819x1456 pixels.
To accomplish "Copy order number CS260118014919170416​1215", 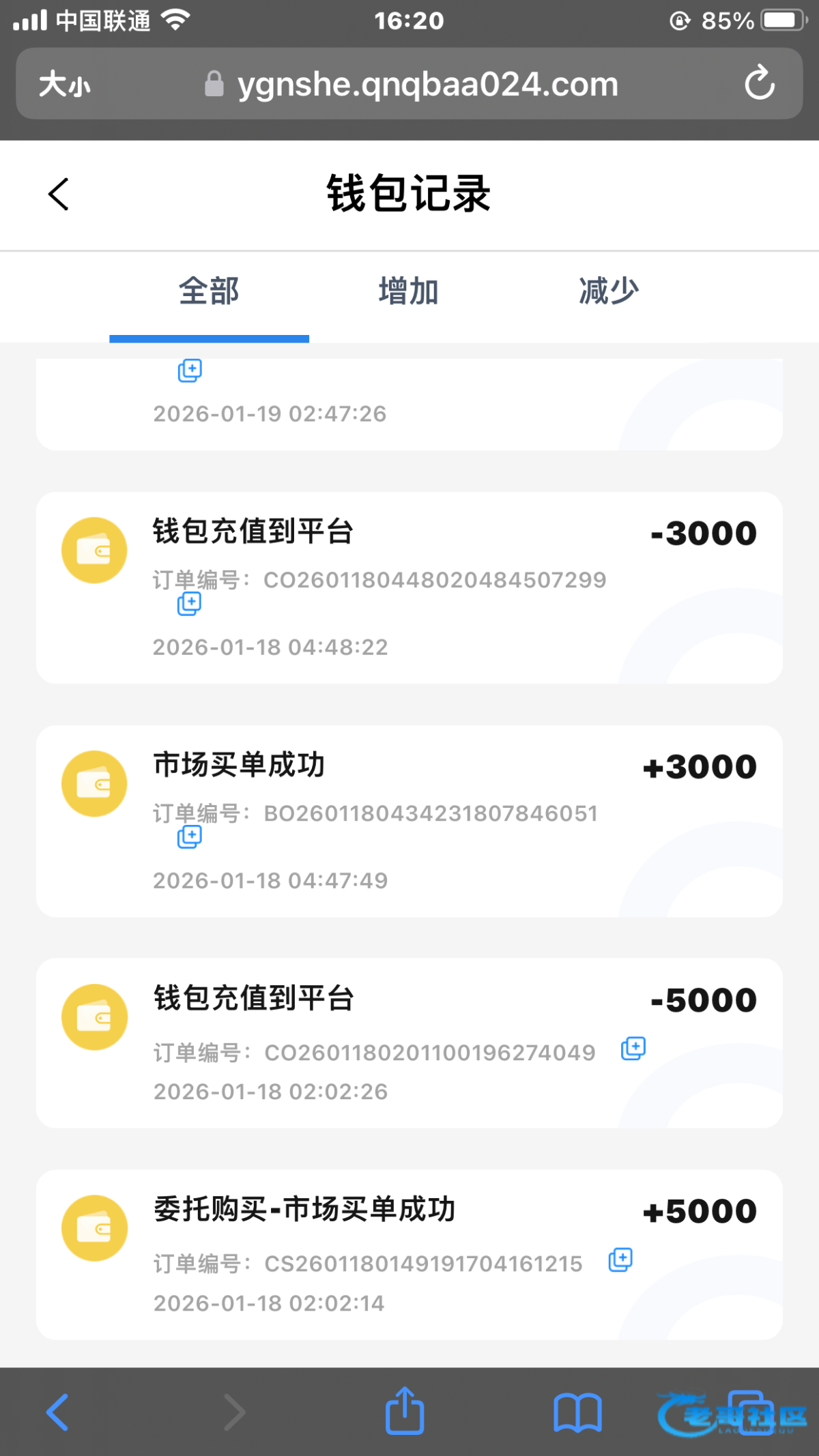I will [x=620, y=1260].
